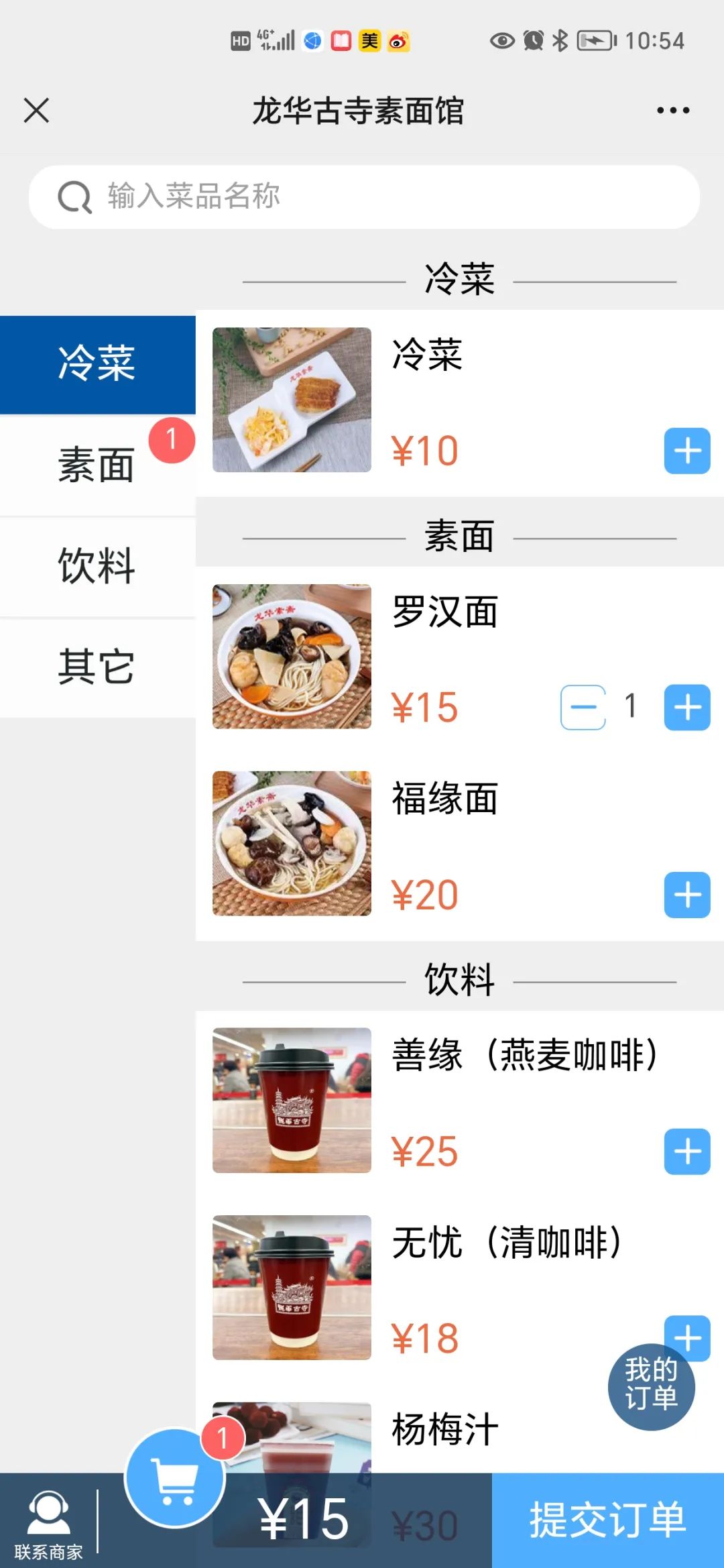Open the 其它 category
This screenshot has height=1568, width=724.
[97, 667]
